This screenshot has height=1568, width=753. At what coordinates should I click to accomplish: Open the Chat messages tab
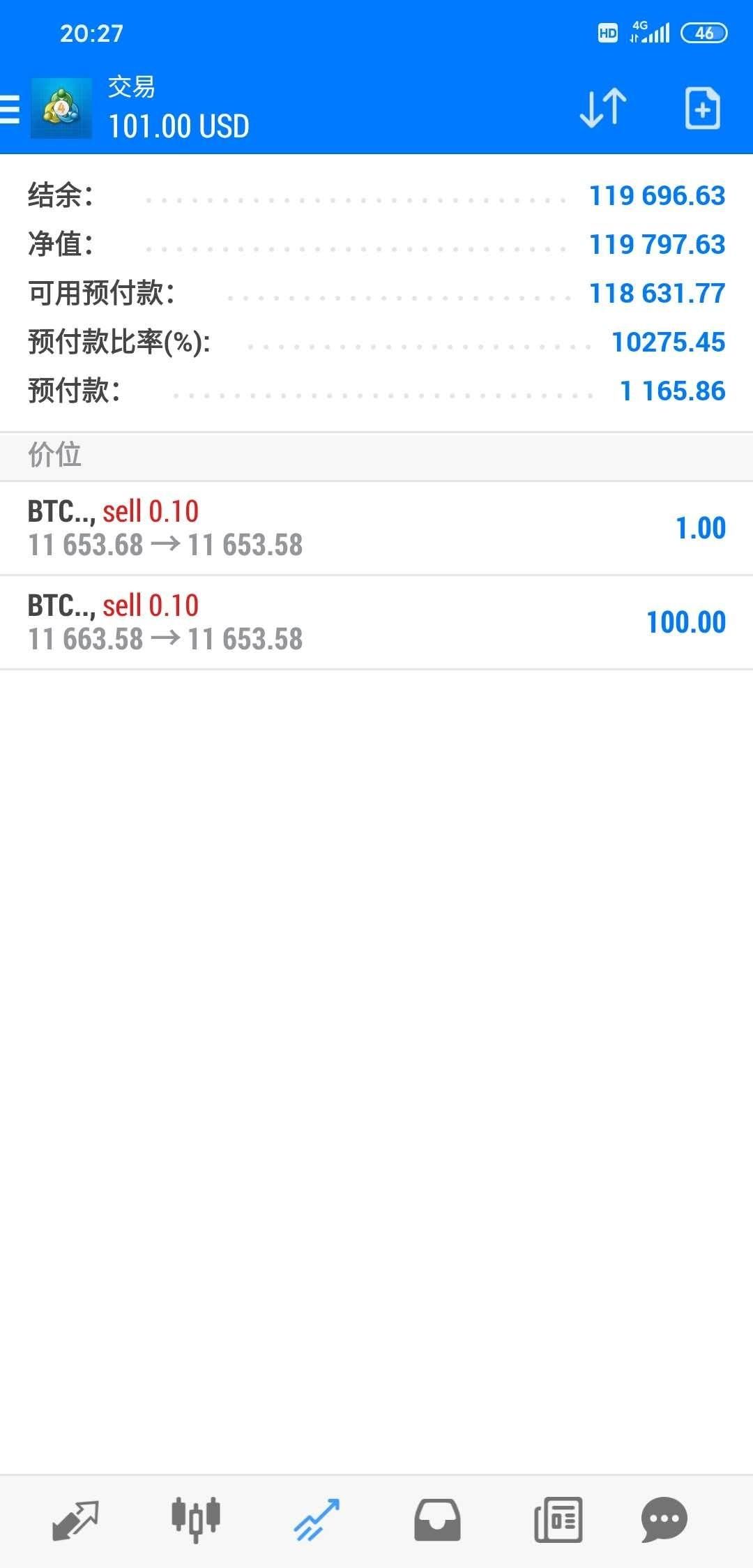point(664,1520)
